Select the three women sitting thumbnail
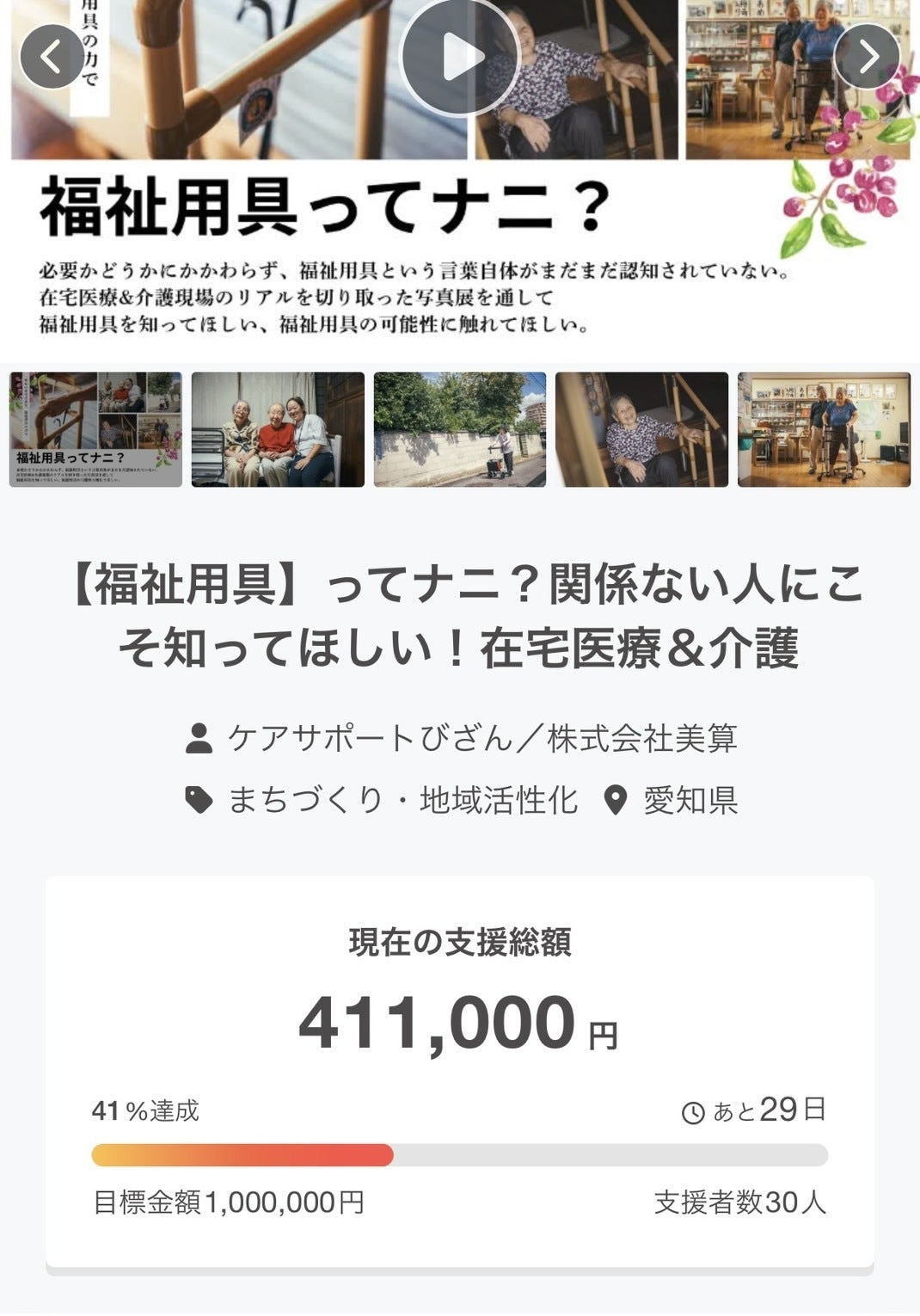Image resolution: width=920 pixels, height=1316 pixels. (x=278, y=429)
